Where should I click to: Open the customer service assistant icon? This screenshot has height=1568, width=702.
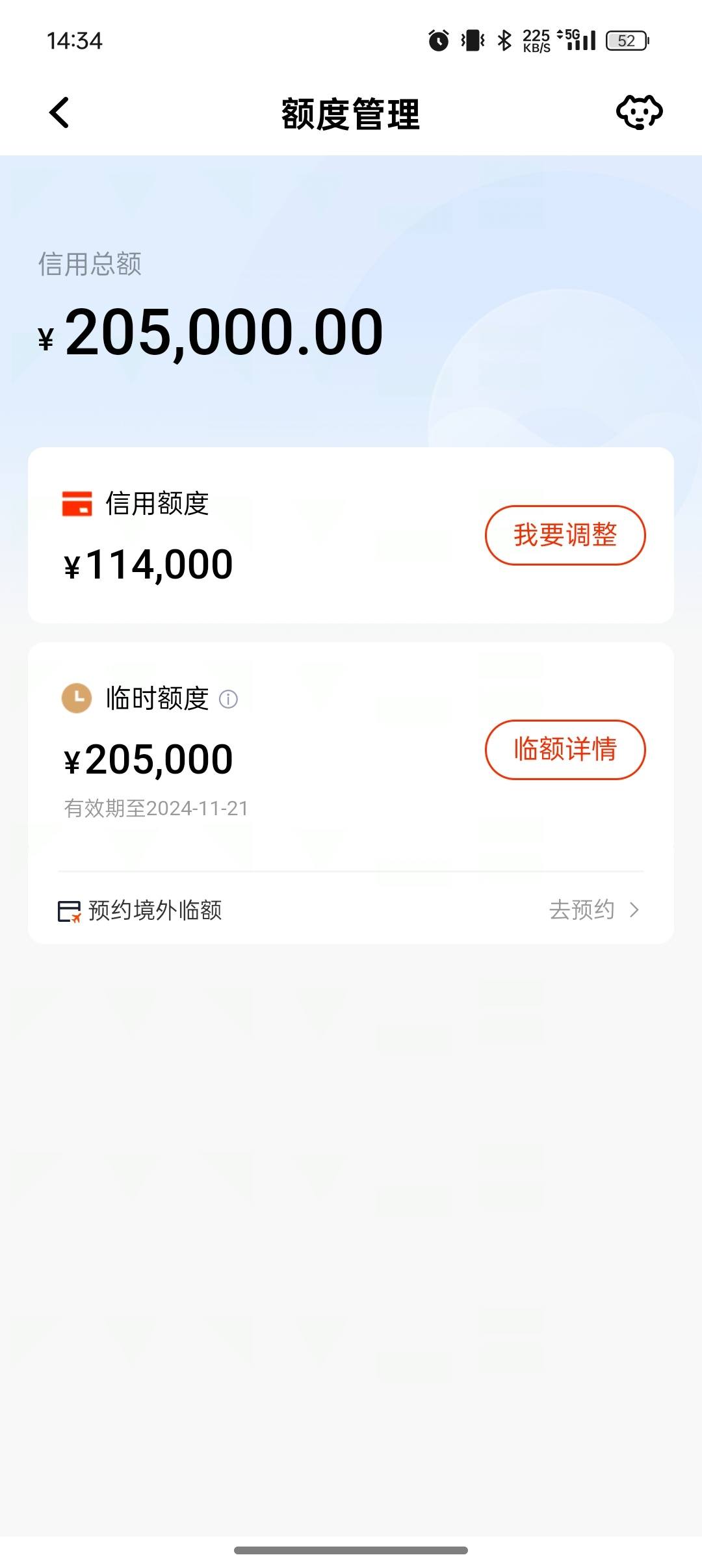point(639,112)
